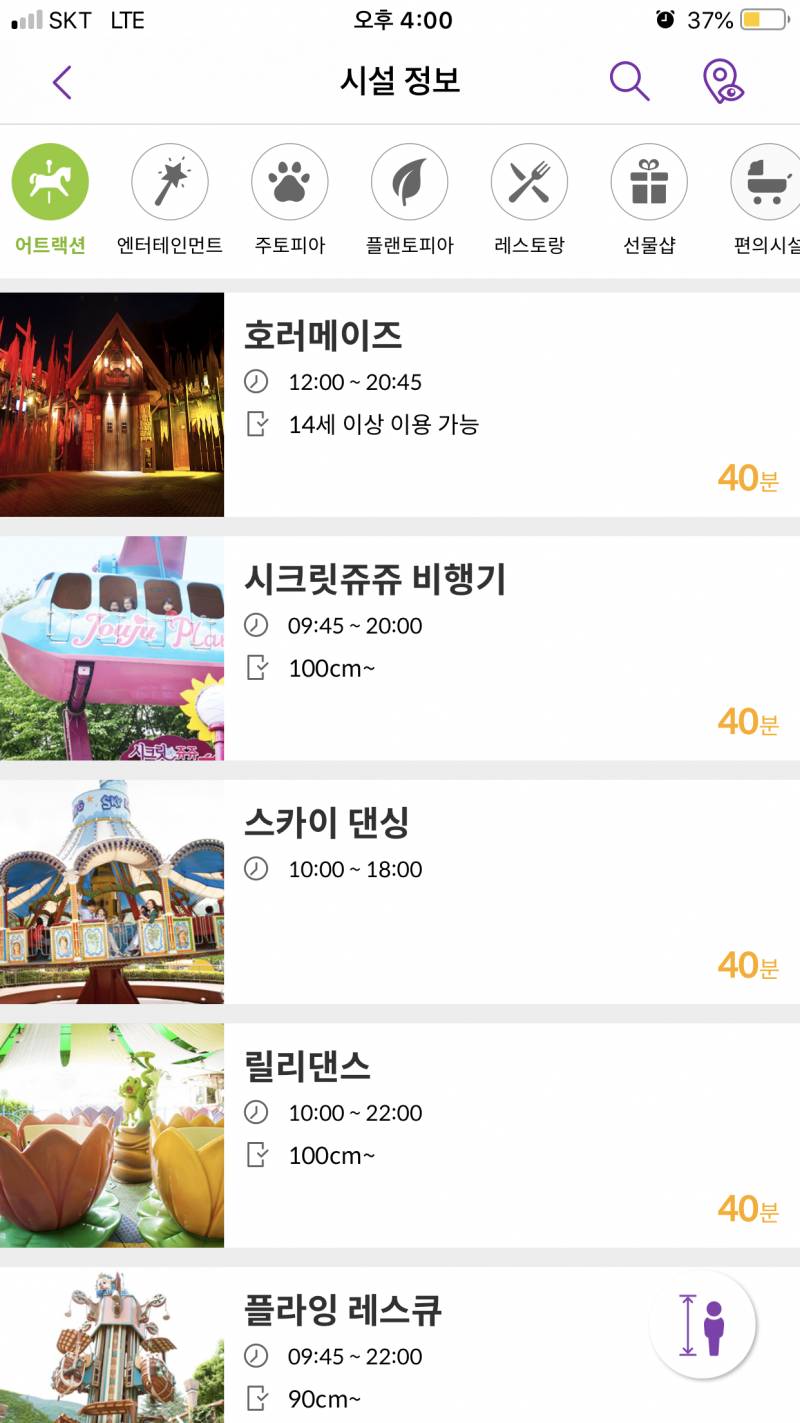Tap the 스카이 댄싱 thumbnail image
The image size is (800, 1423).
[112, 890]
